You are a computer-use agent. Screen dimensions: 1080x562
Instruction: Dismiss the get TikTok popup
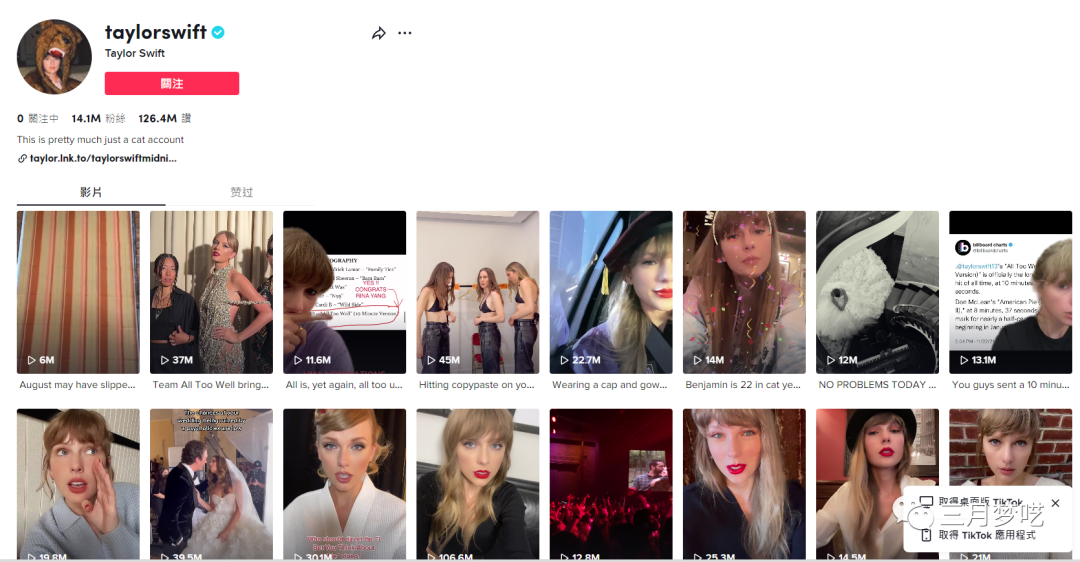click(x=1055, y=503)
